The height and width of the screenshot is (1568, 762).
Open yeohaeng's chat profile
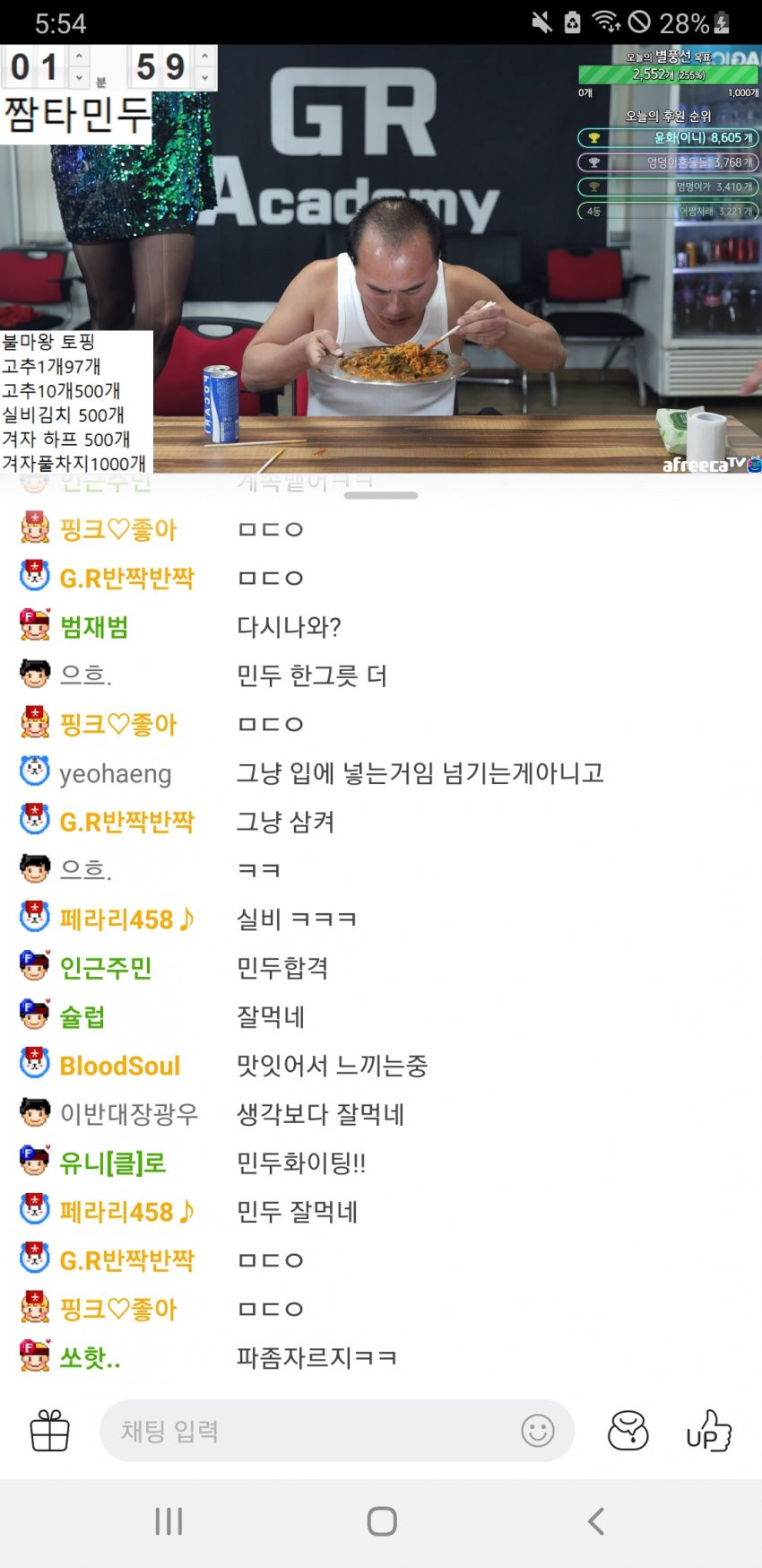coord(115,773)
